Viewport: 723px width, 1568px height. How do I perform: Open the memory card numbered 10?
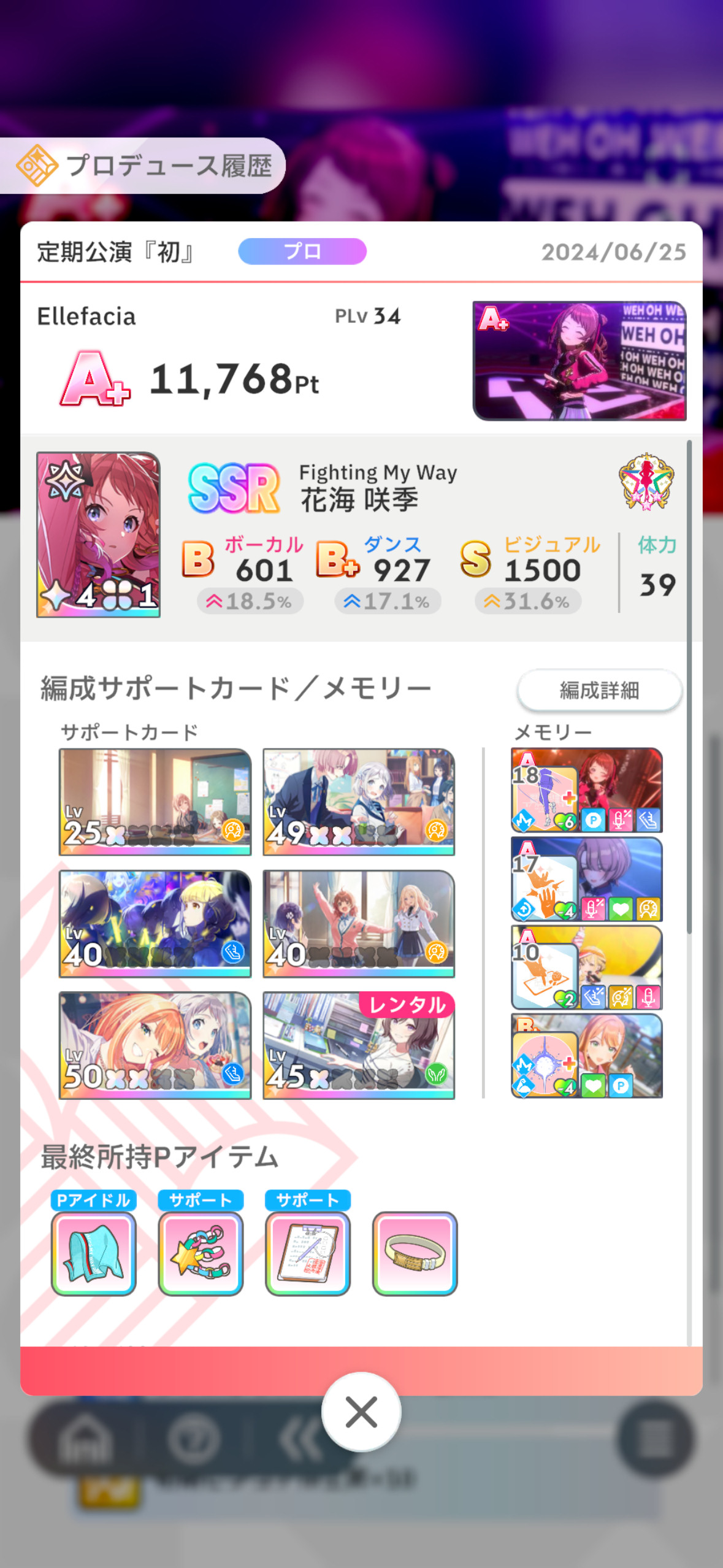(x=587, y=967)
